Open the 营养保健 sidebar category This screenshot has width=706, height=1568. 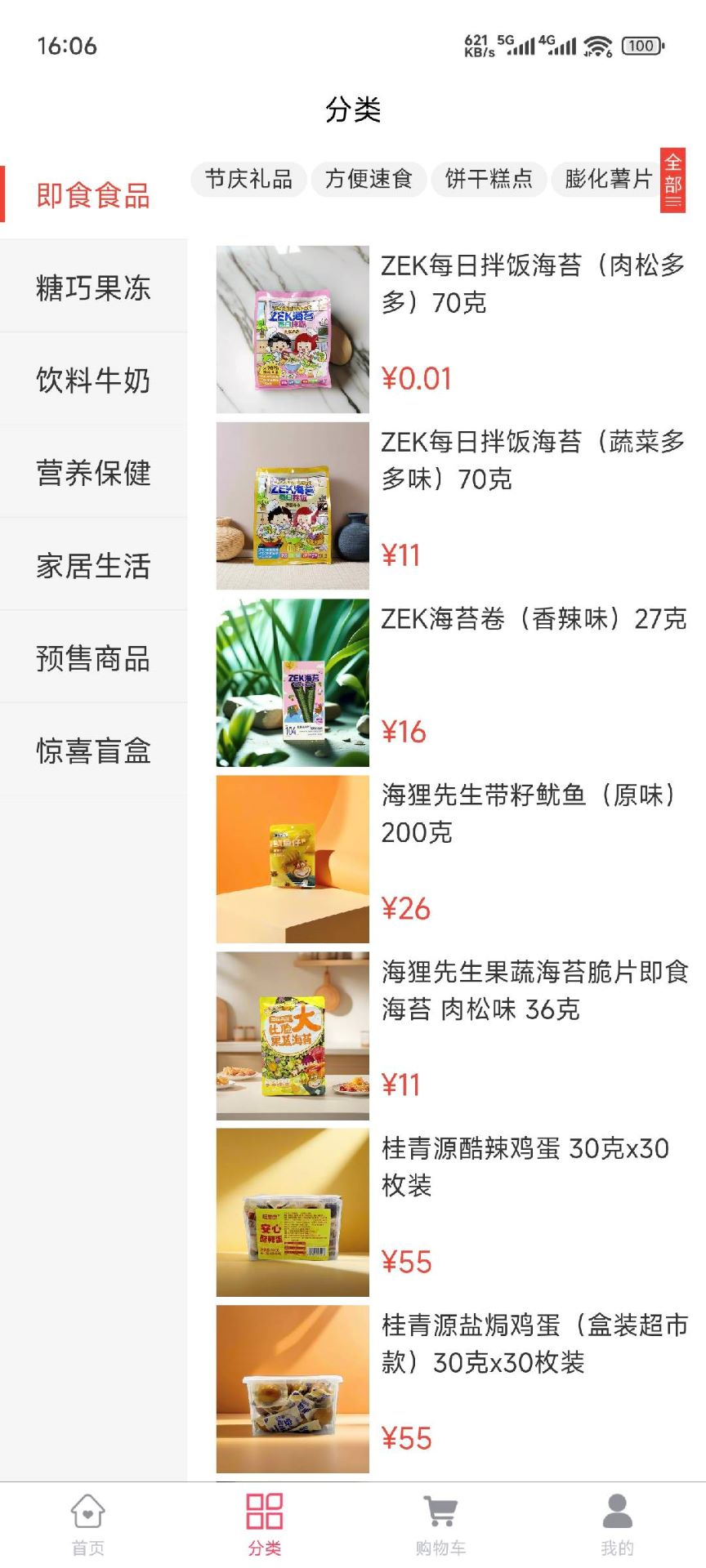[x=92, y=473]
